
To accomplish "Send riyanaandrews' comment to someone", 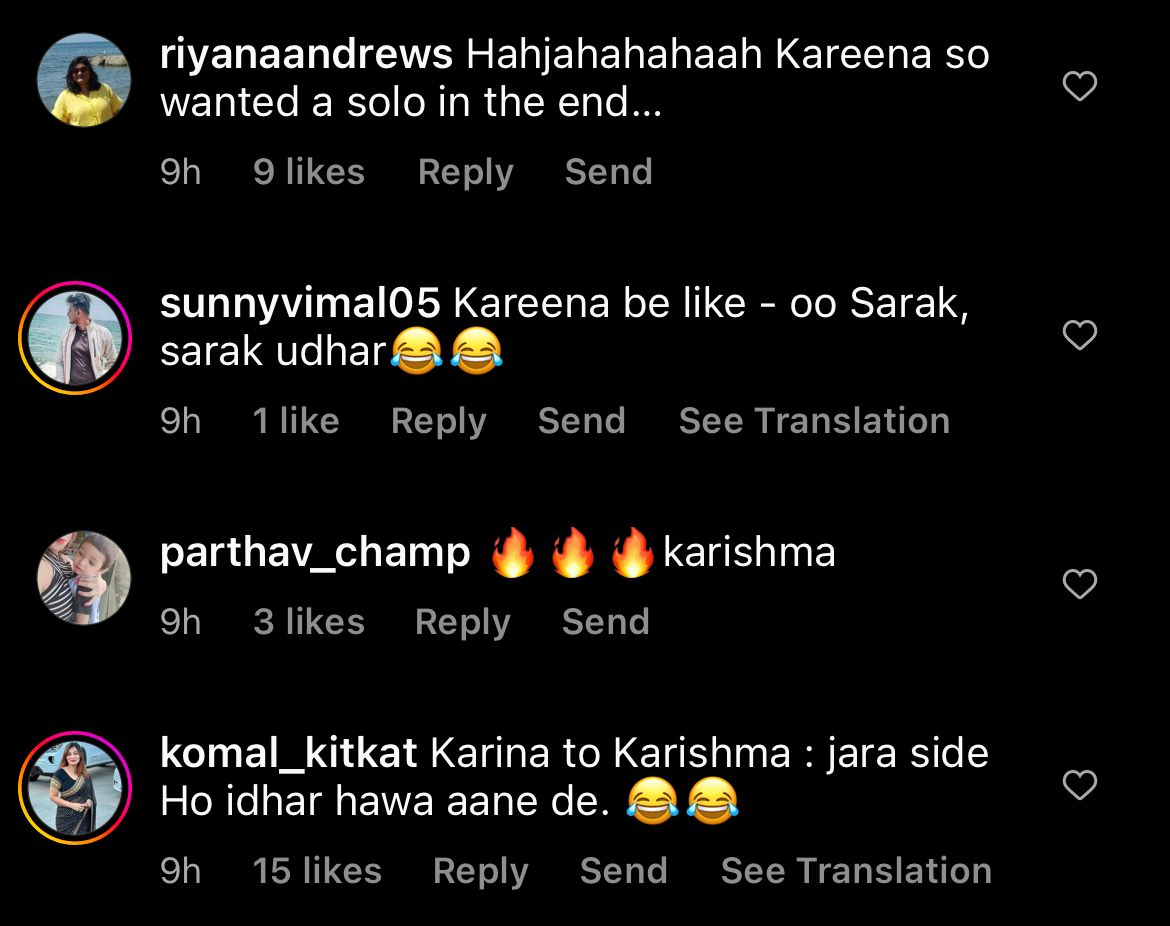I will pyautogui.click(x=608, y=172).
